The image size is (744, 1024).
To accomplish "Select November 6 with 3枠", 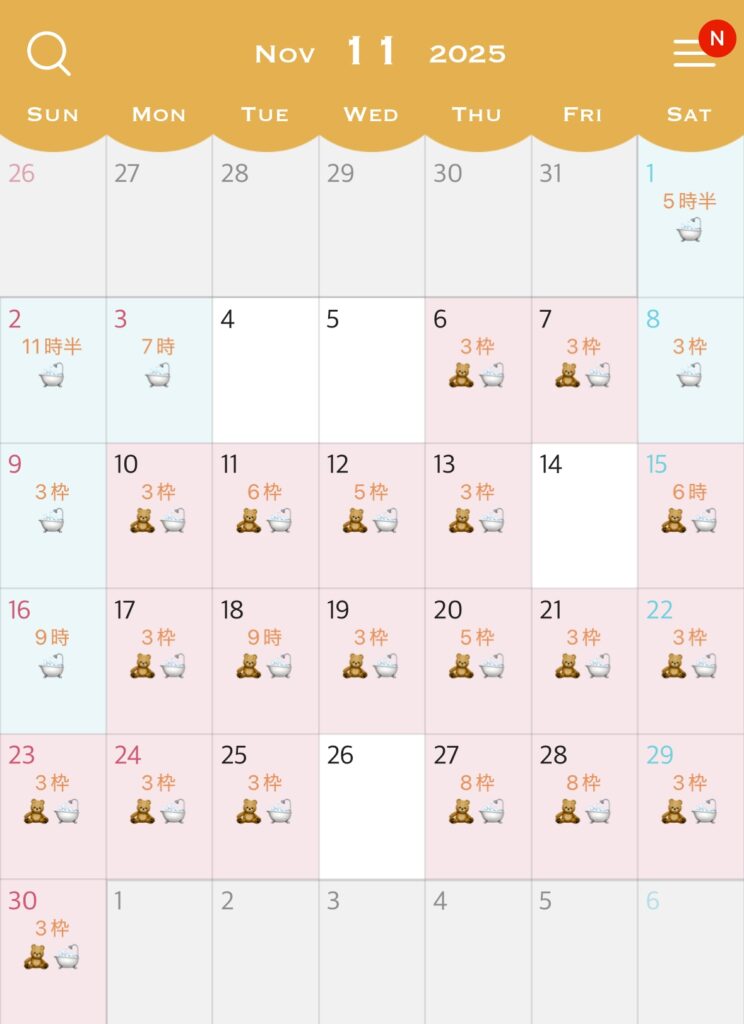I will click(x=477, y=370).
